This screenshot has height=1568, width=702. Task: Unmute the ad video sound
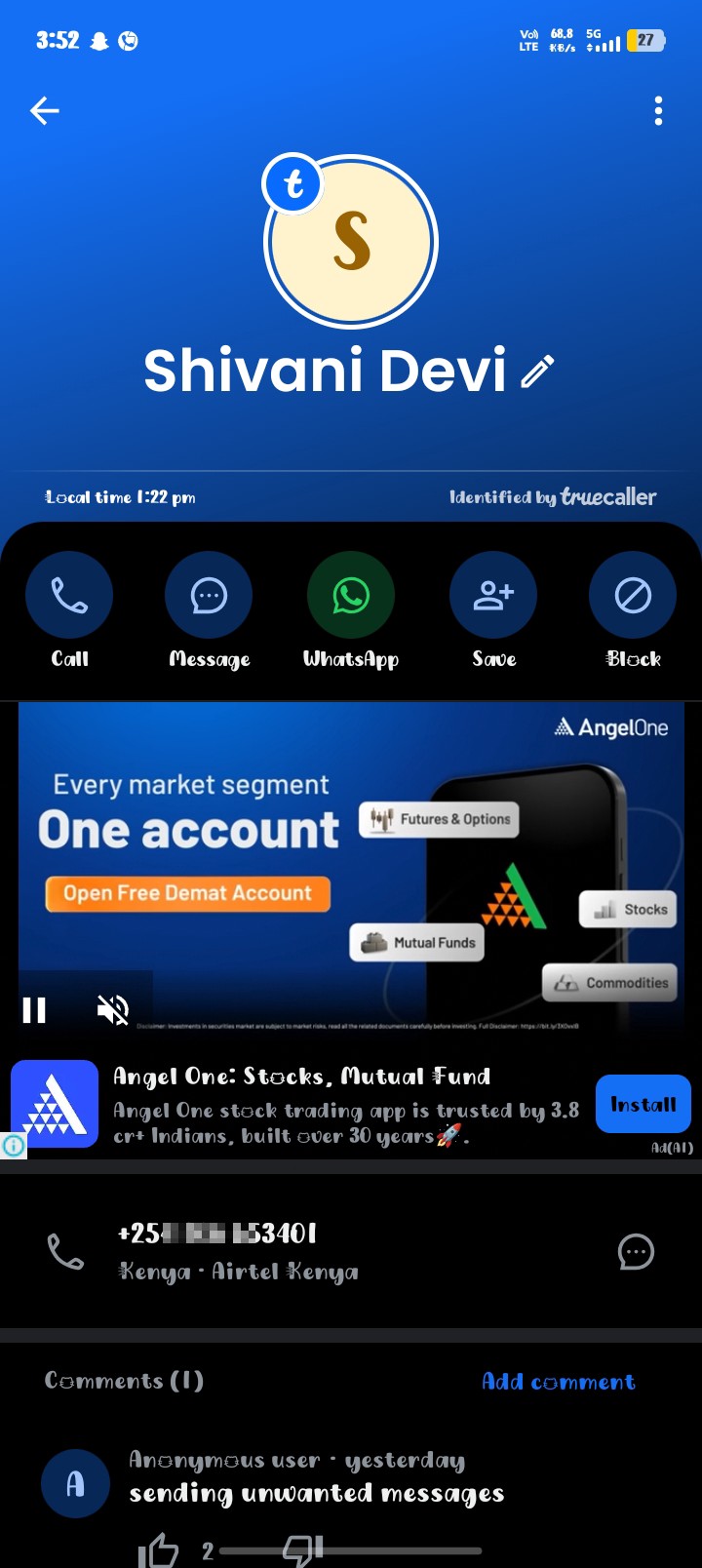click(x=113, y=1009)
